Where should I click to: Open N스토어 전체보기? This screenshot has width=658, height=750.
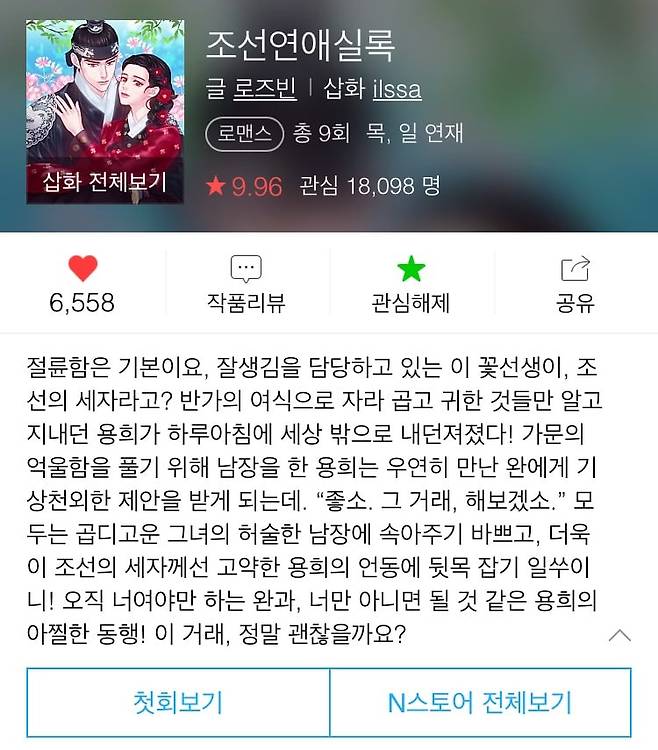pyautogui.click(x=480, y=702)
